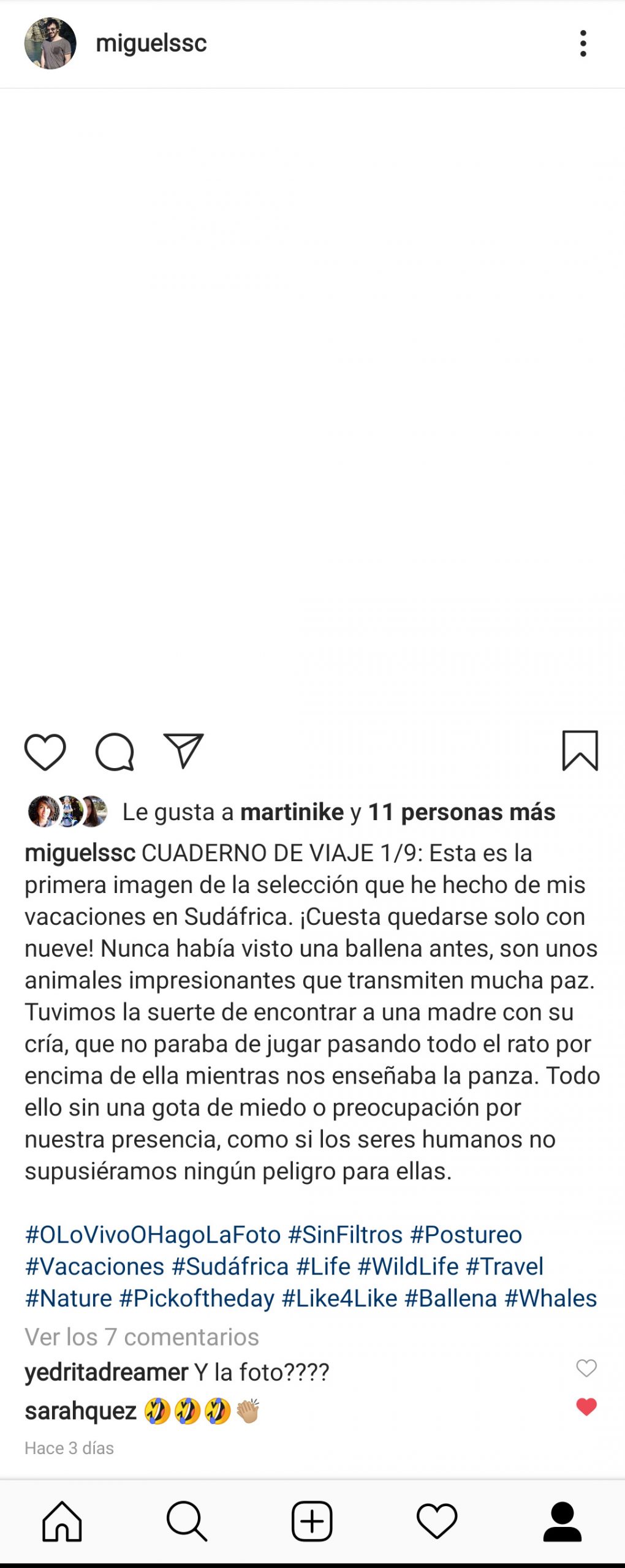Unlike sarahquez's comment

pos(586,1407)
